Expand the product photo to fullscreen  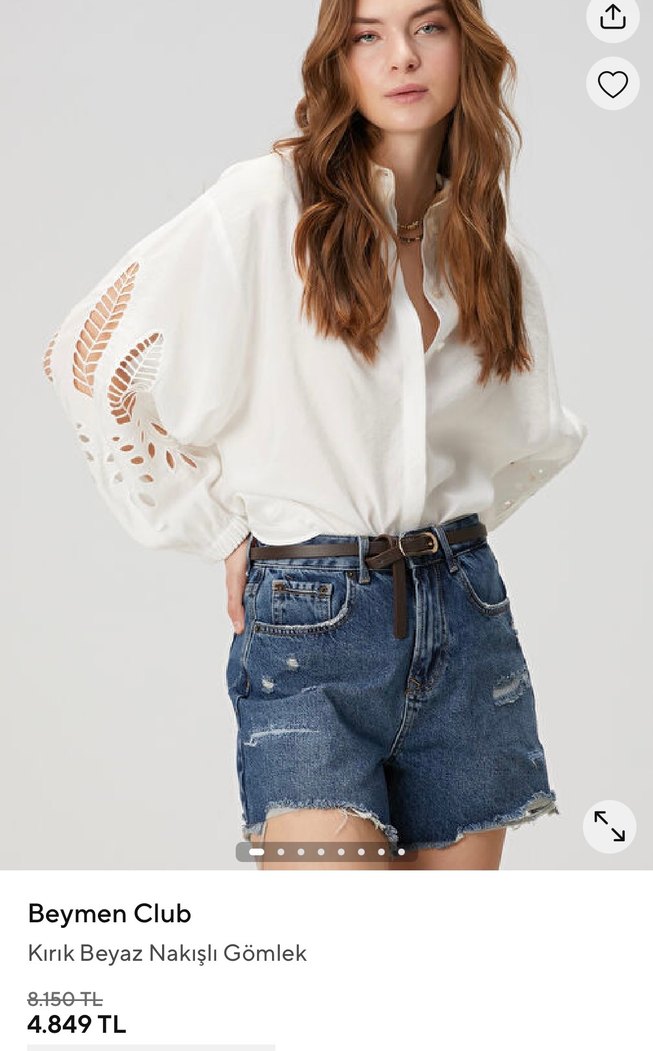(x=609, y=826)
